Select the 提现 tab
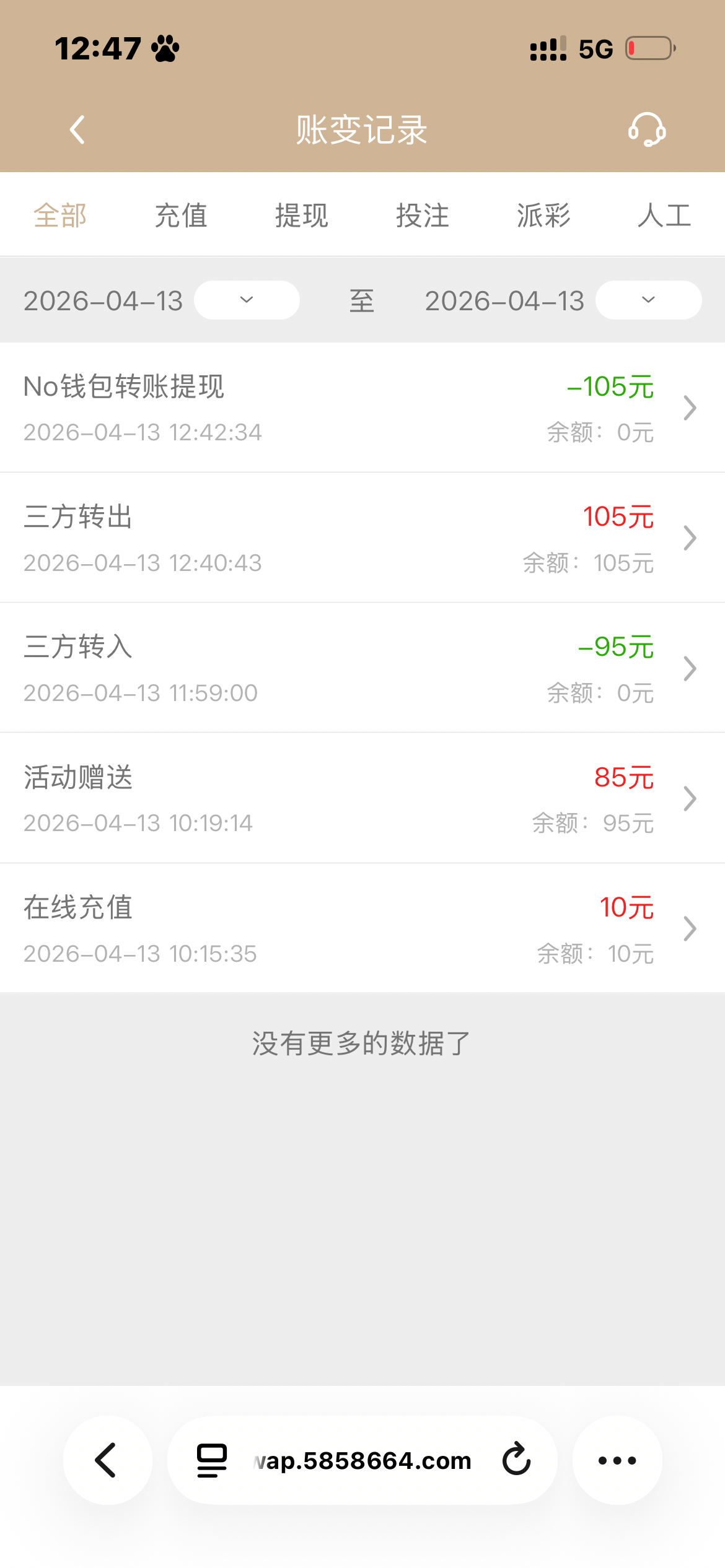 (302, 216)
